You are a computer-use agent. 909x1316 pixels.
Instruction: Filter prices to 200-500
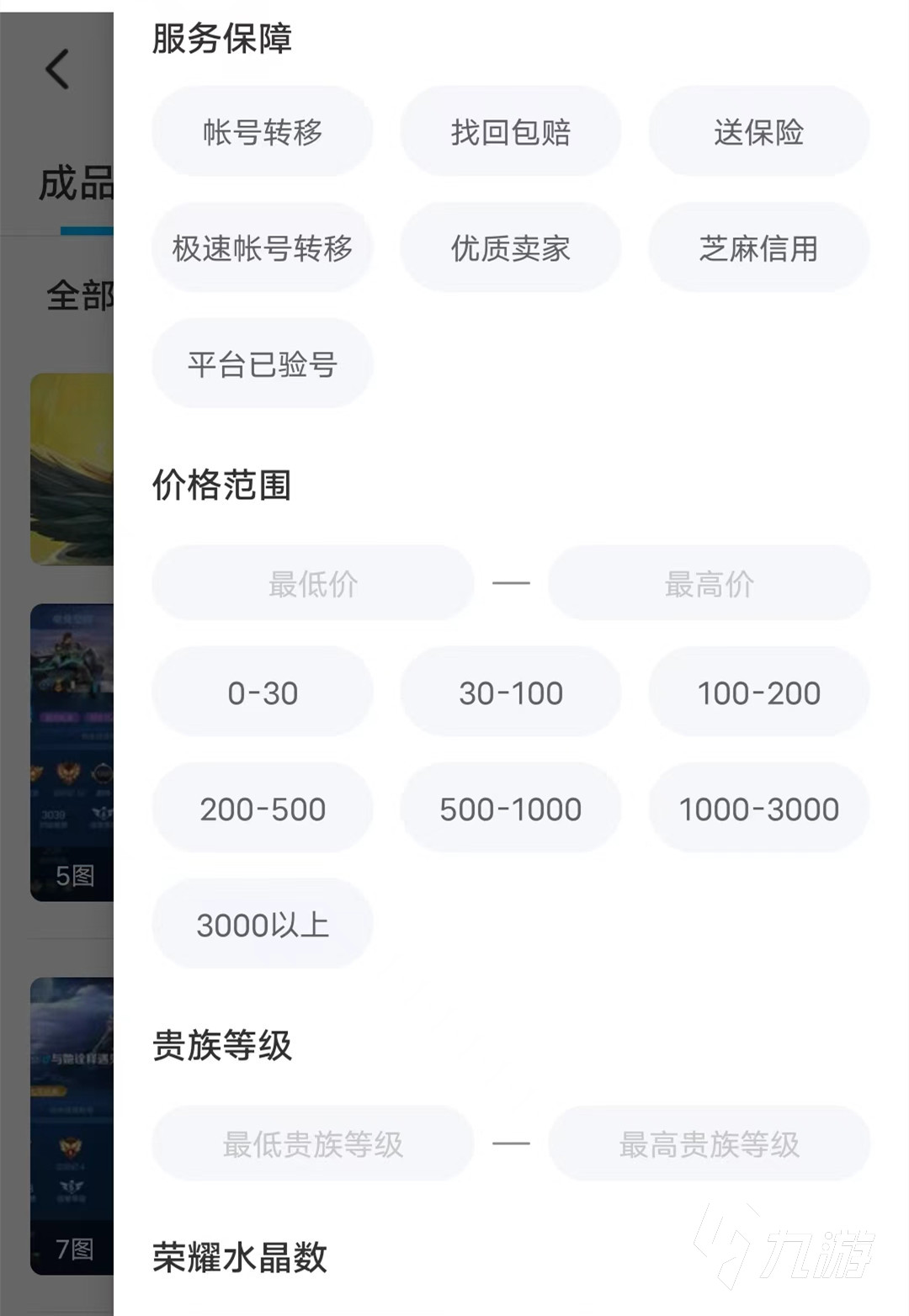[x=262, y=809]
